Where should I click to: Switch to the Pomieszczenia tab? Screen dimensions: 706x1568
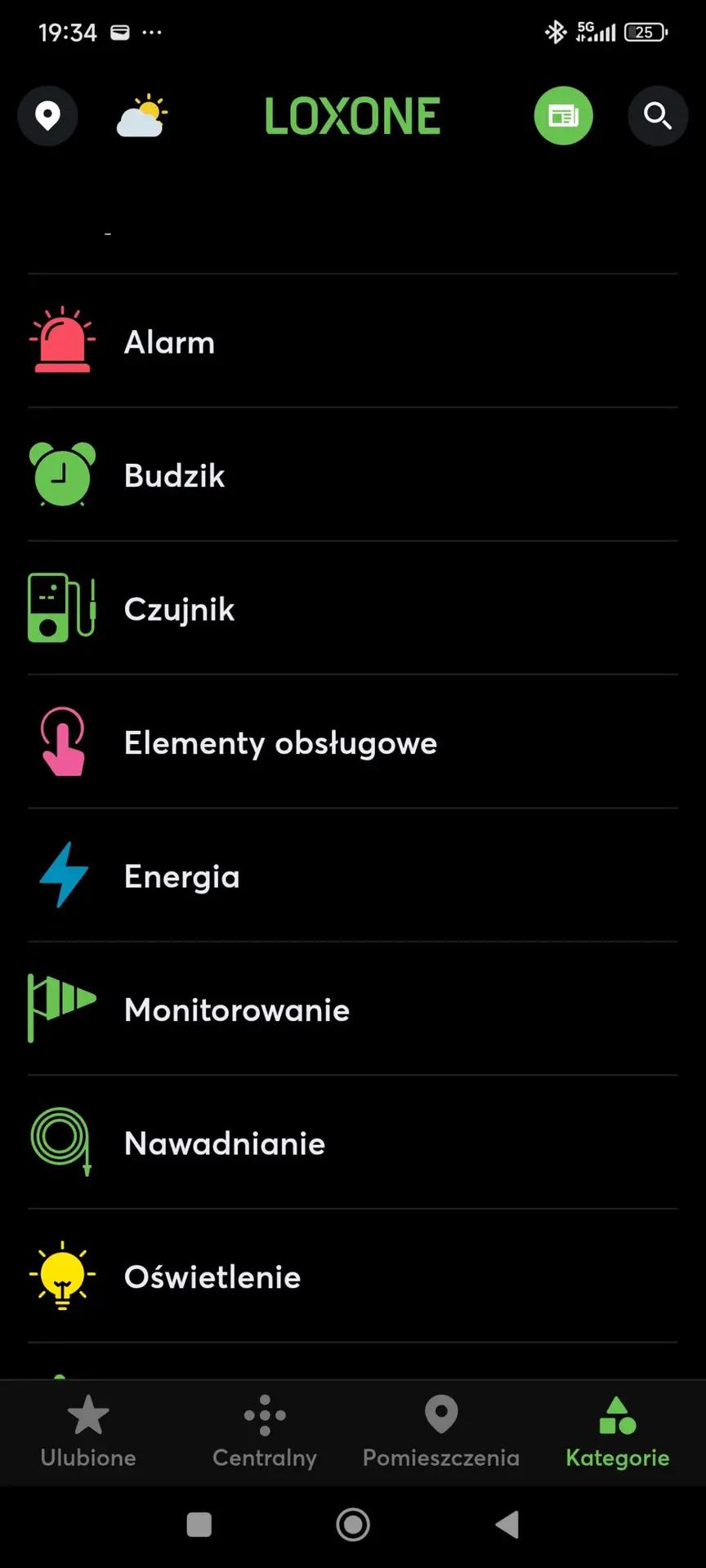click(440, 1430)
